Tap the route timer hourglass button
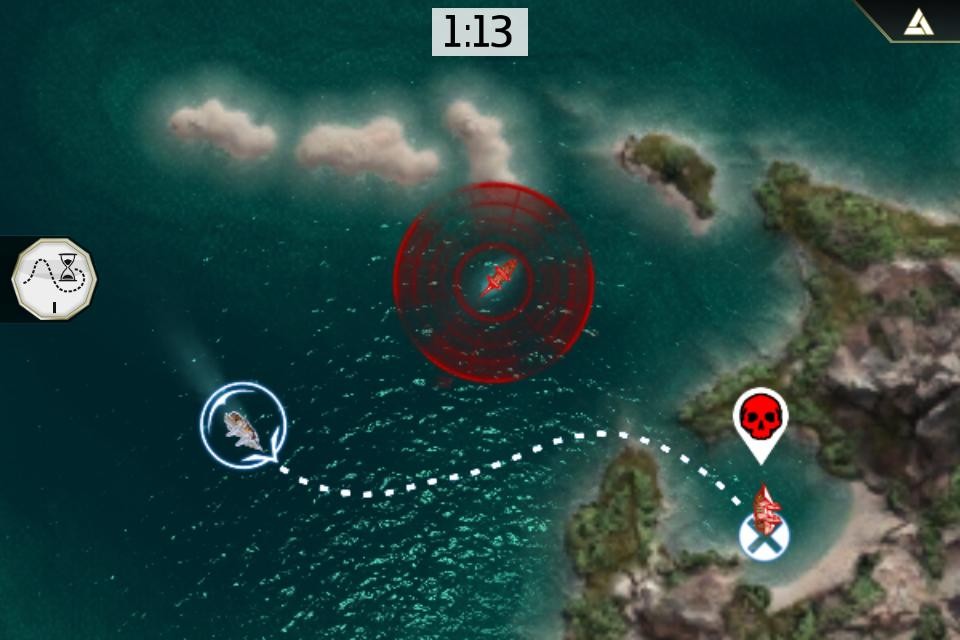960x640 pixels. 54,279
